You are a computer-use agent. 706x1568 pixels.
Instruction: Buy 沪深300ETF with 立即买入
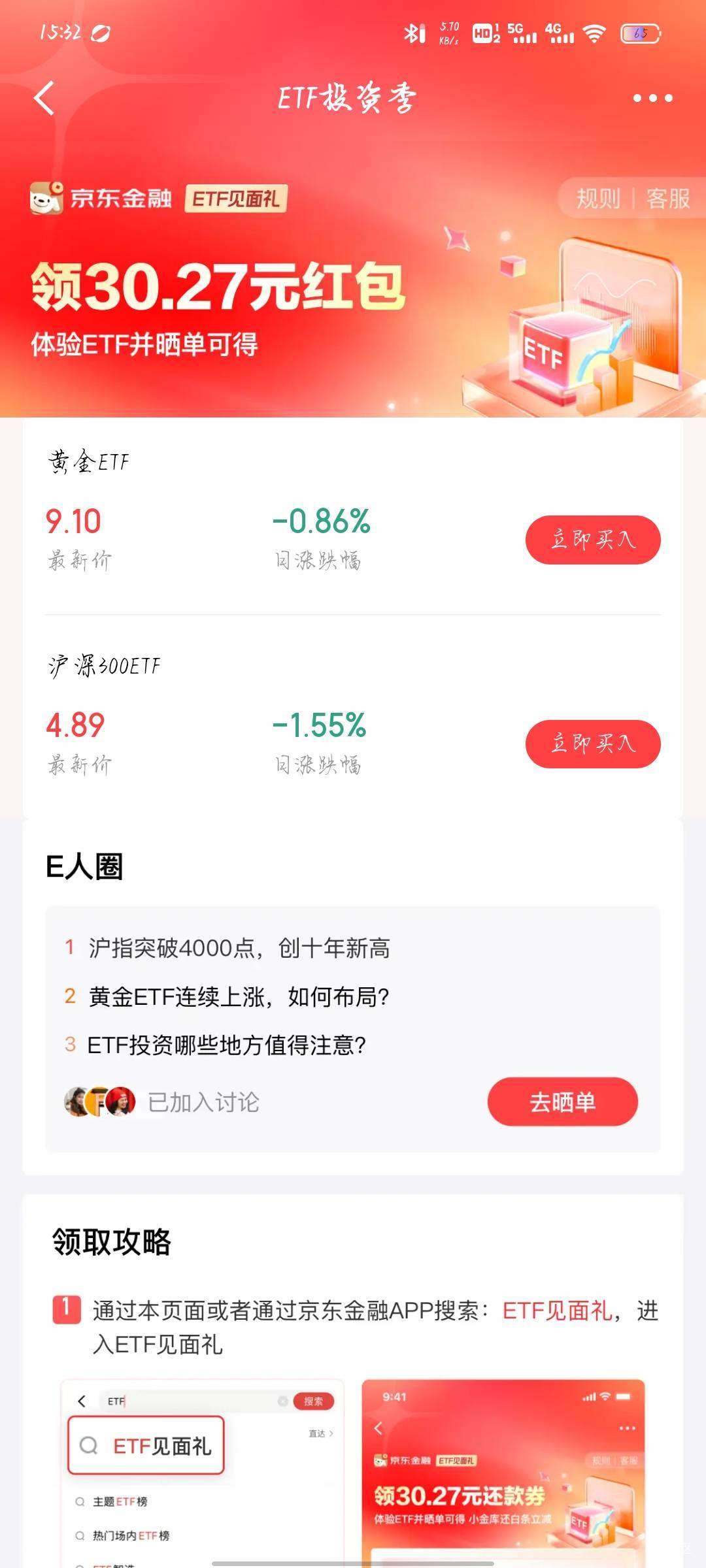pos(592,743)
